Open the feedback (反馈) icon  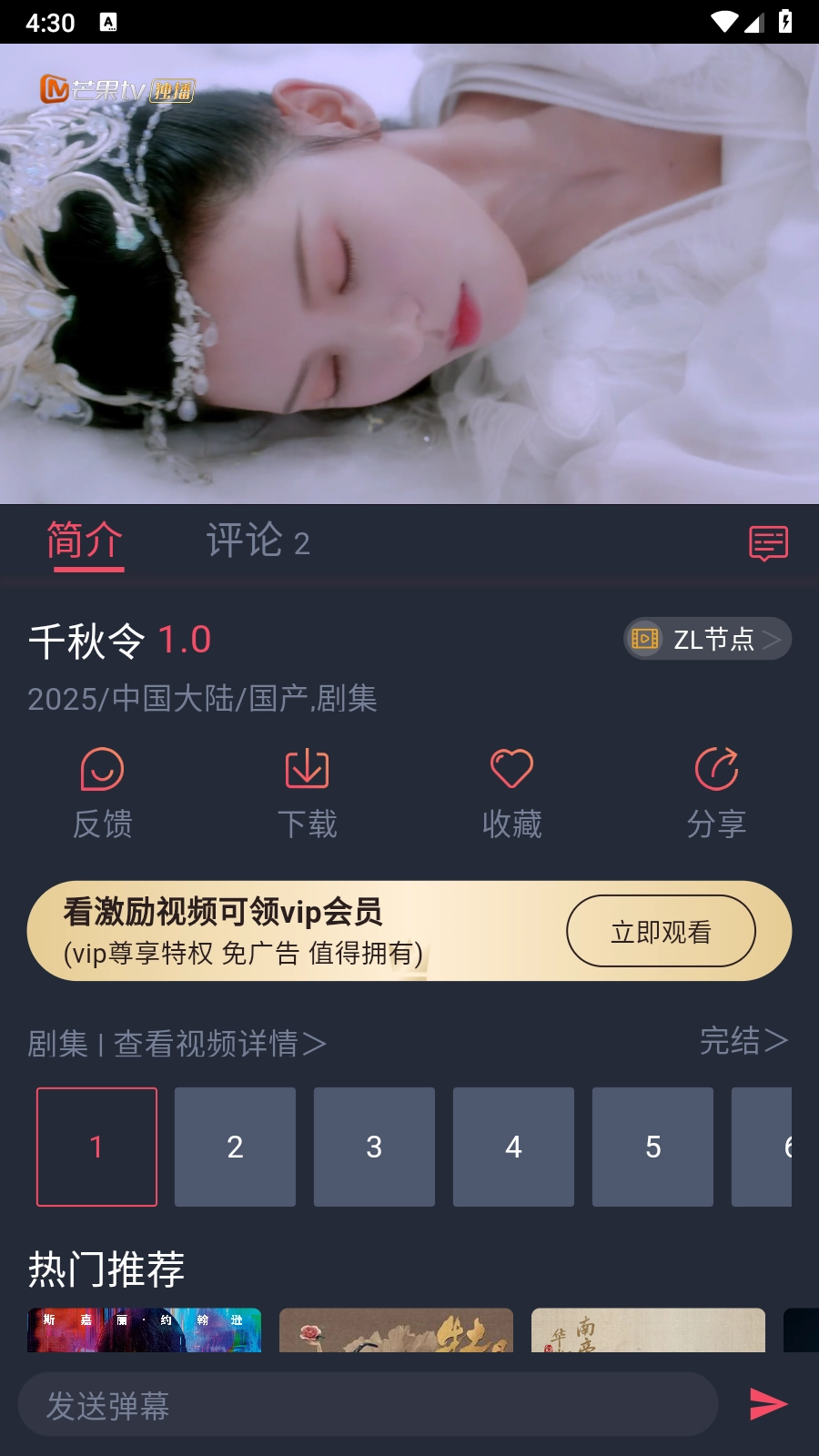click(103, 790)
